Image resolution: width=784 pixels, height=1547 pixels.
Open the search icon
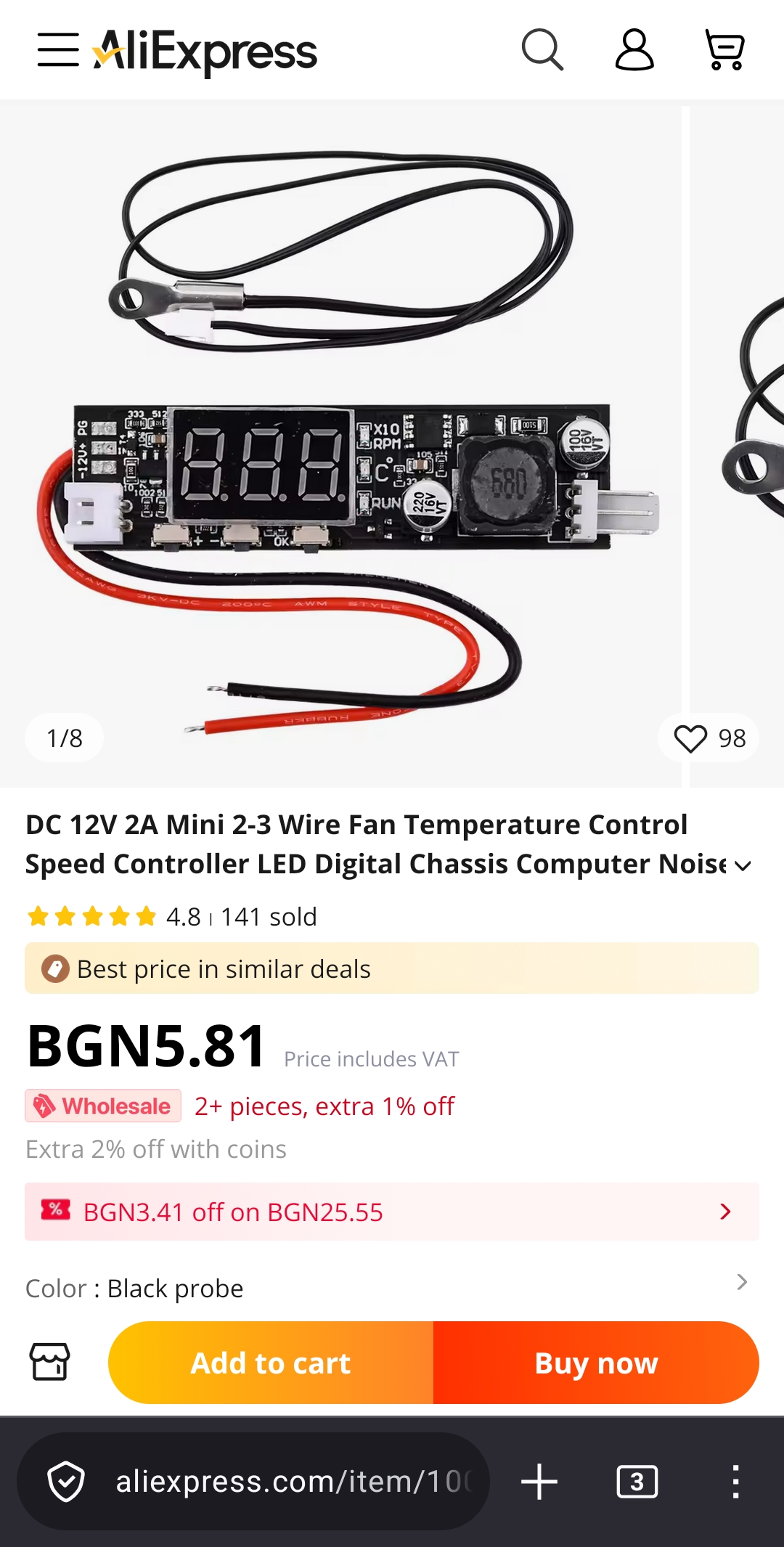point(542,49)
